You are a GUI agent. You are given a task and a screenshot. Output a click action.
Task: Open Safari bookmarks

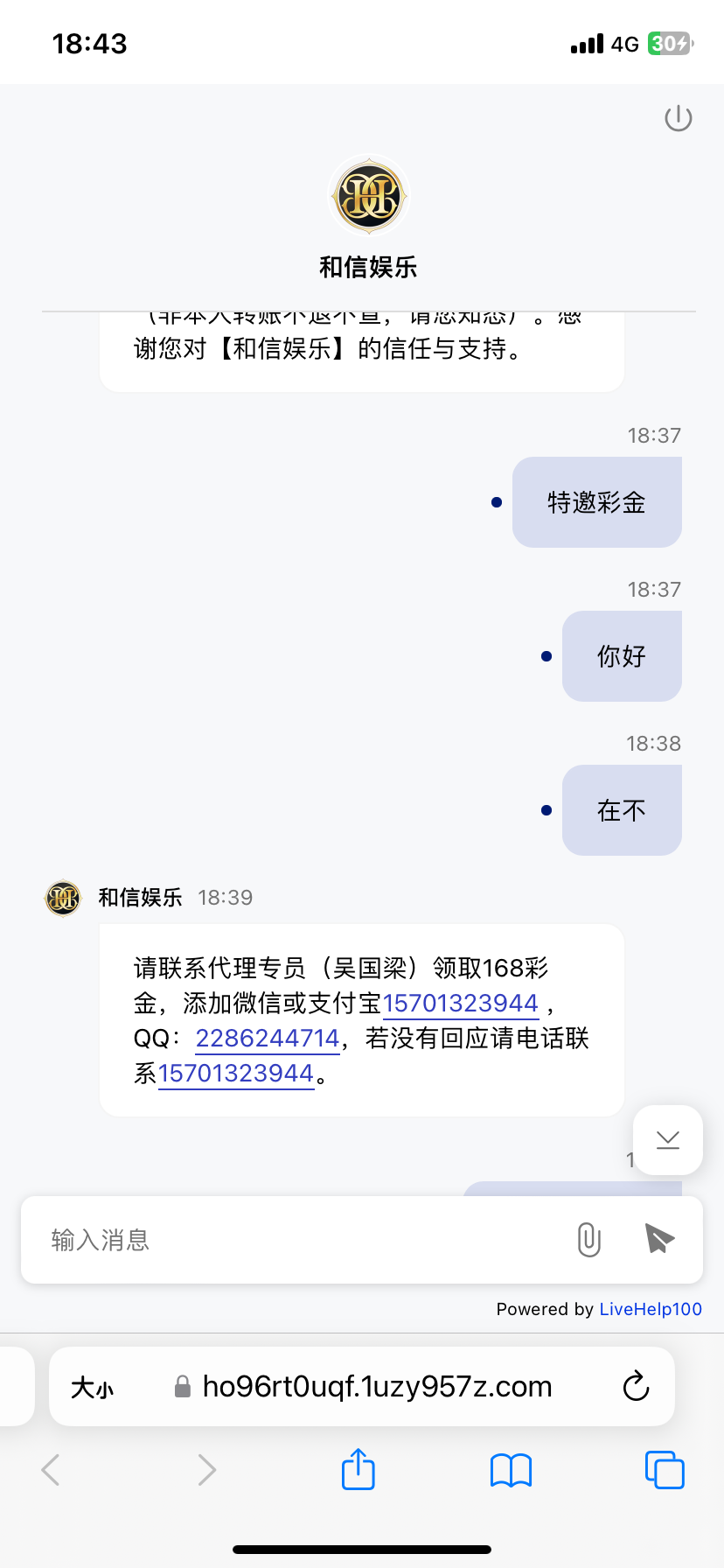coord(512,1470)
